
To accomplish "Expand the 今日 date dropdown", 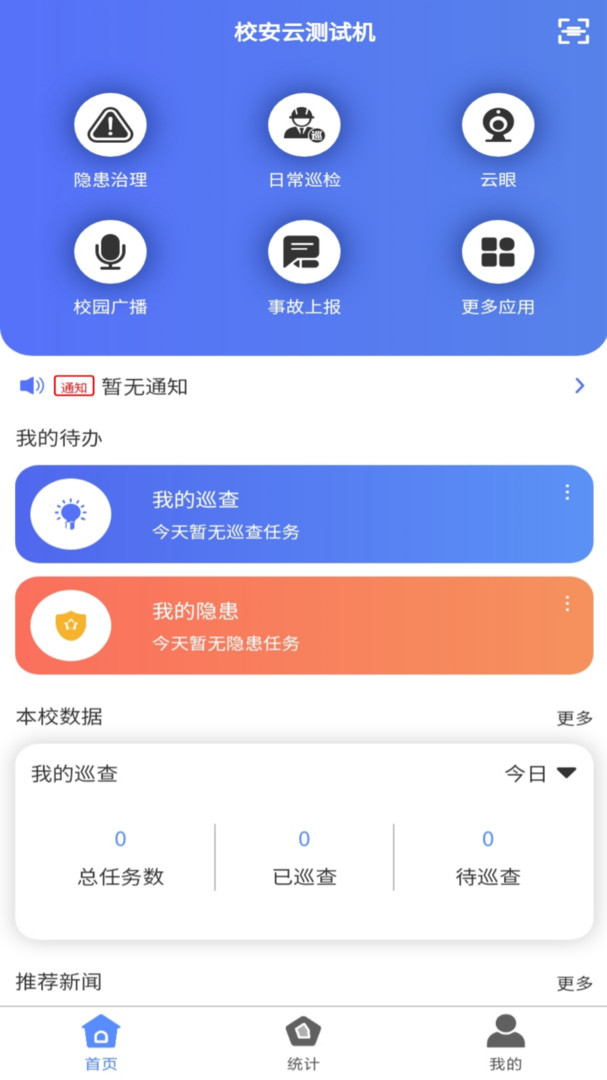I will pos(540,773).
